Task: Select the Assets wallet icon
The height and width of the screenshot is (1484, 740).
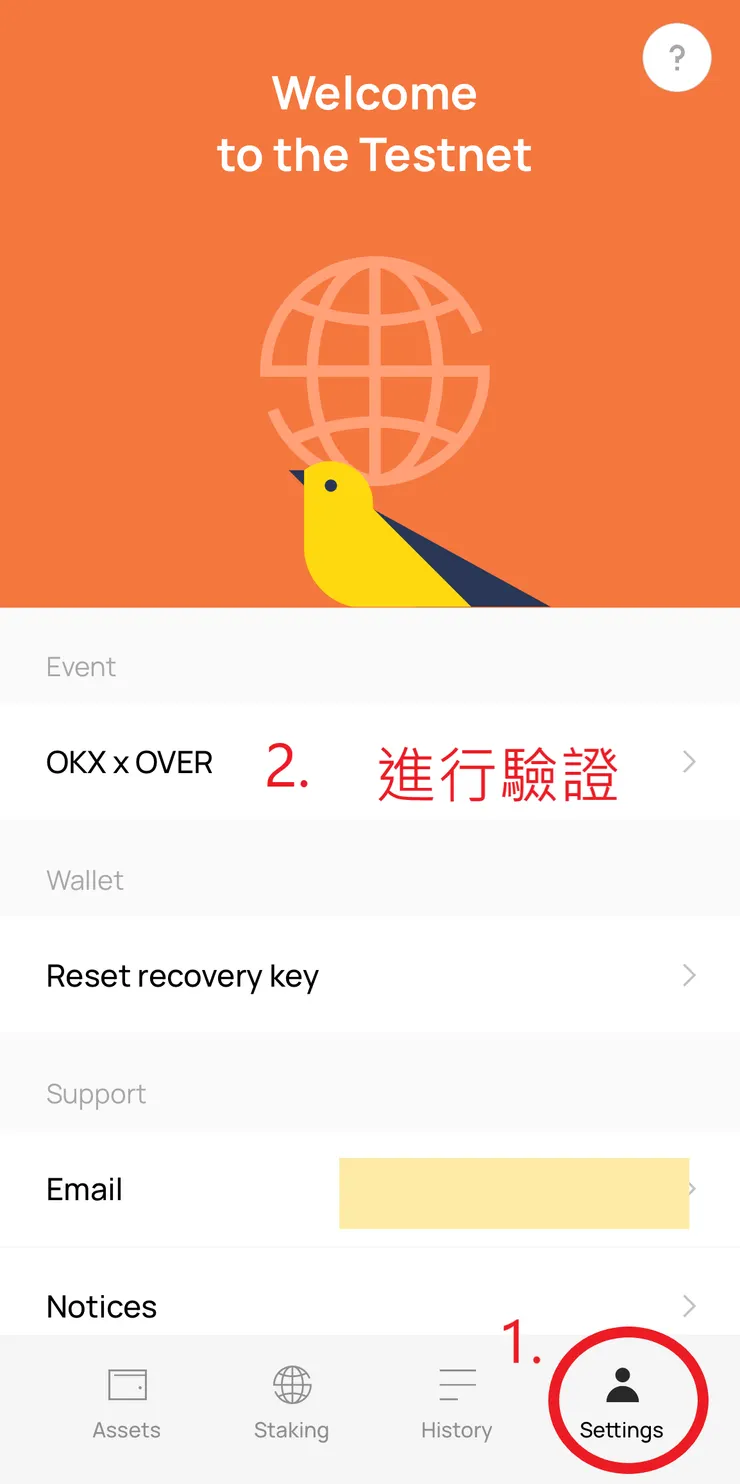Action: point(126,1384)
